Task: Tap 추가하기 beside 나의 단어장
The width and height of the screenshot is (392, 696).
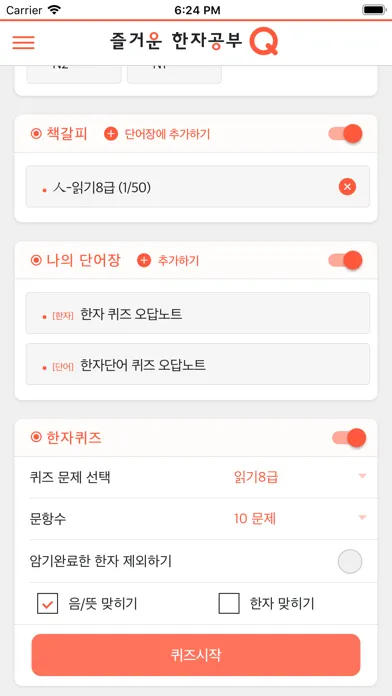Action: [168, 261]
